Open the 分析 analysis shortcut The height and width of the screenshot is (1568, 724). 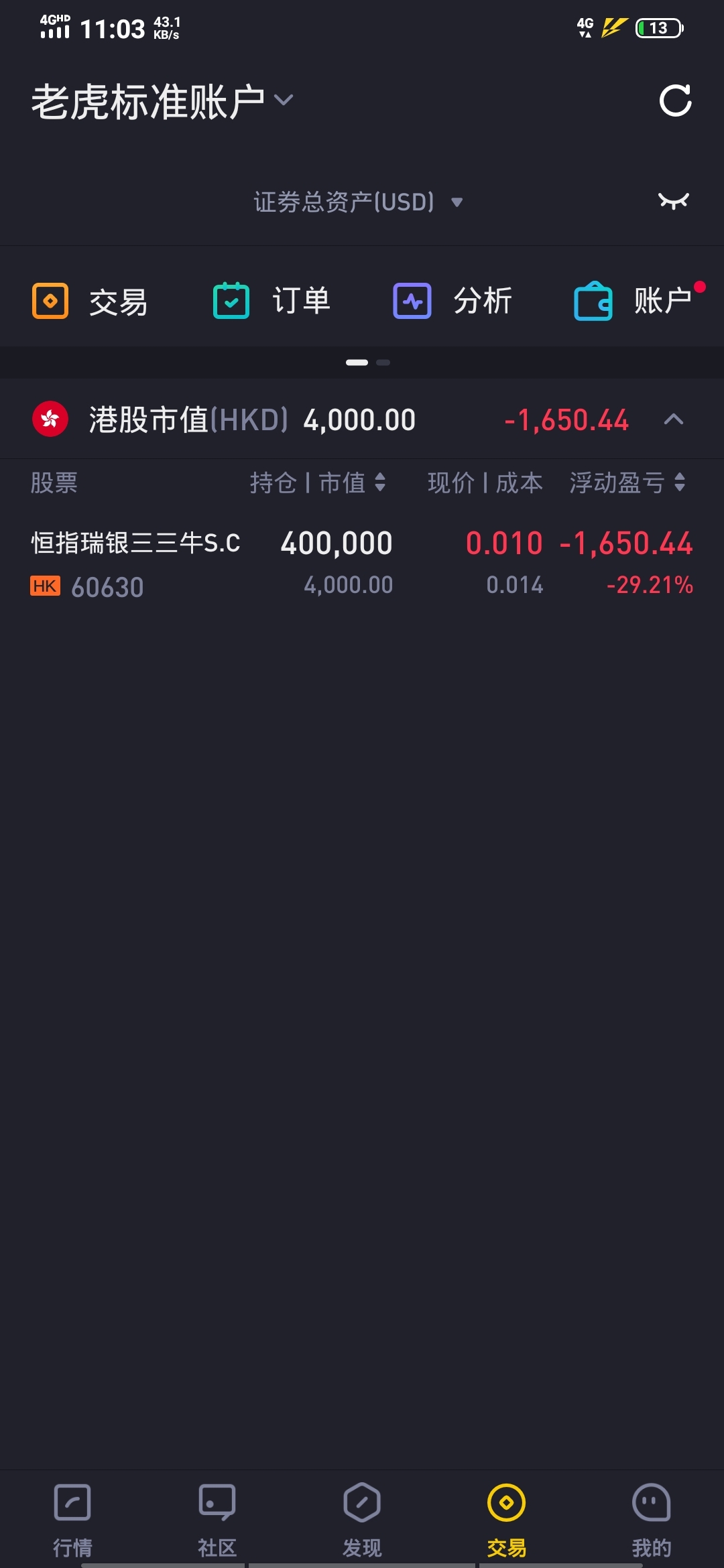point(452,301)
